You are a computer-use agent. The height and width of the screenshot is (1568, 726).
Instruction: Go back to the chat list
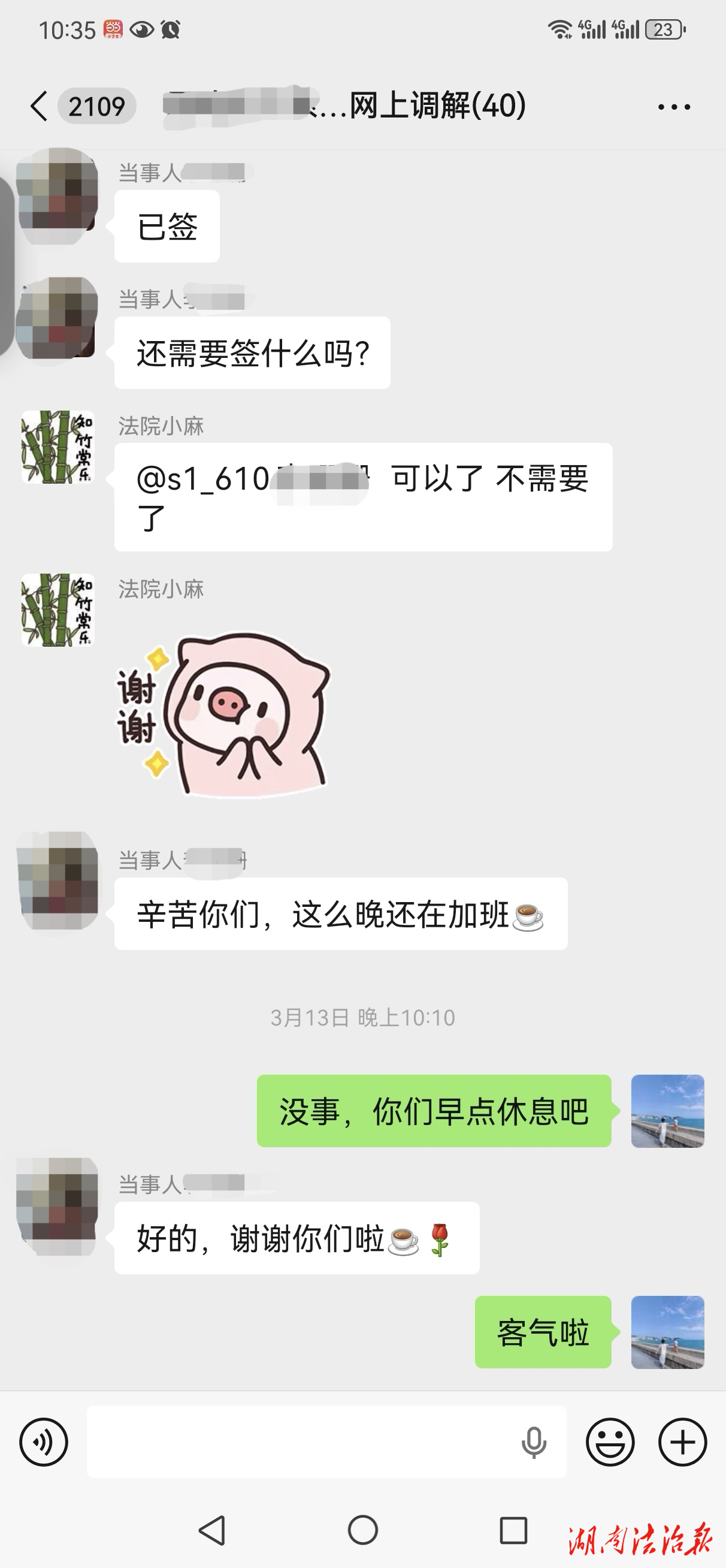39,107
